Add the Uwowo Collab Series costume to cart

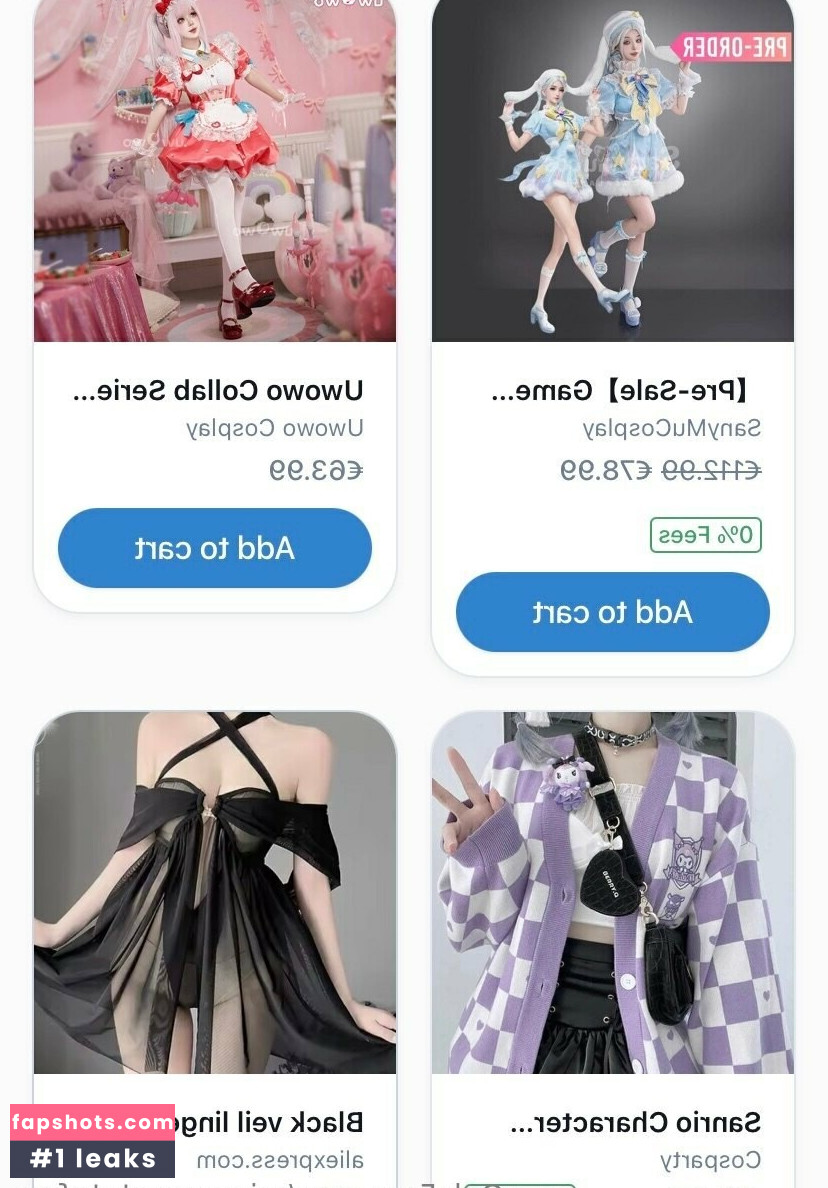(215, 548)
